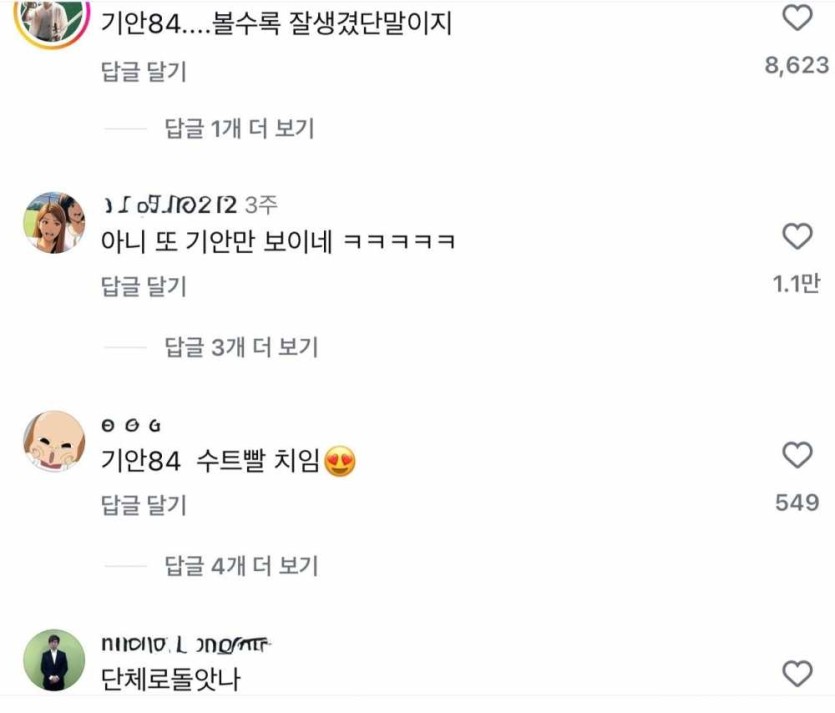Like the comment '단체로돌앗나'
Image resolution: width=835 pixels, height=713 pixels.
(x=796, y=673)
